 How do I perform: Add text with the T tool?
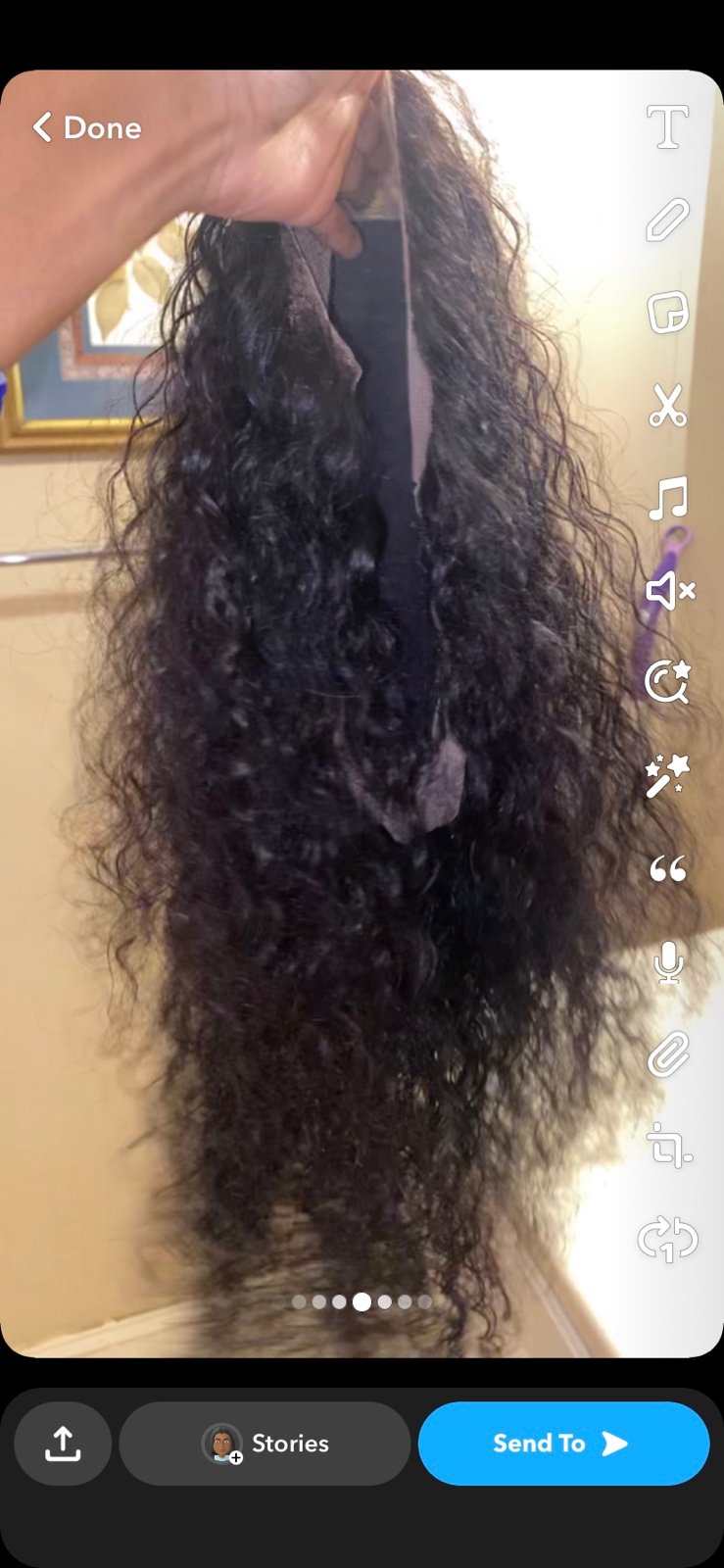(667, 126)
